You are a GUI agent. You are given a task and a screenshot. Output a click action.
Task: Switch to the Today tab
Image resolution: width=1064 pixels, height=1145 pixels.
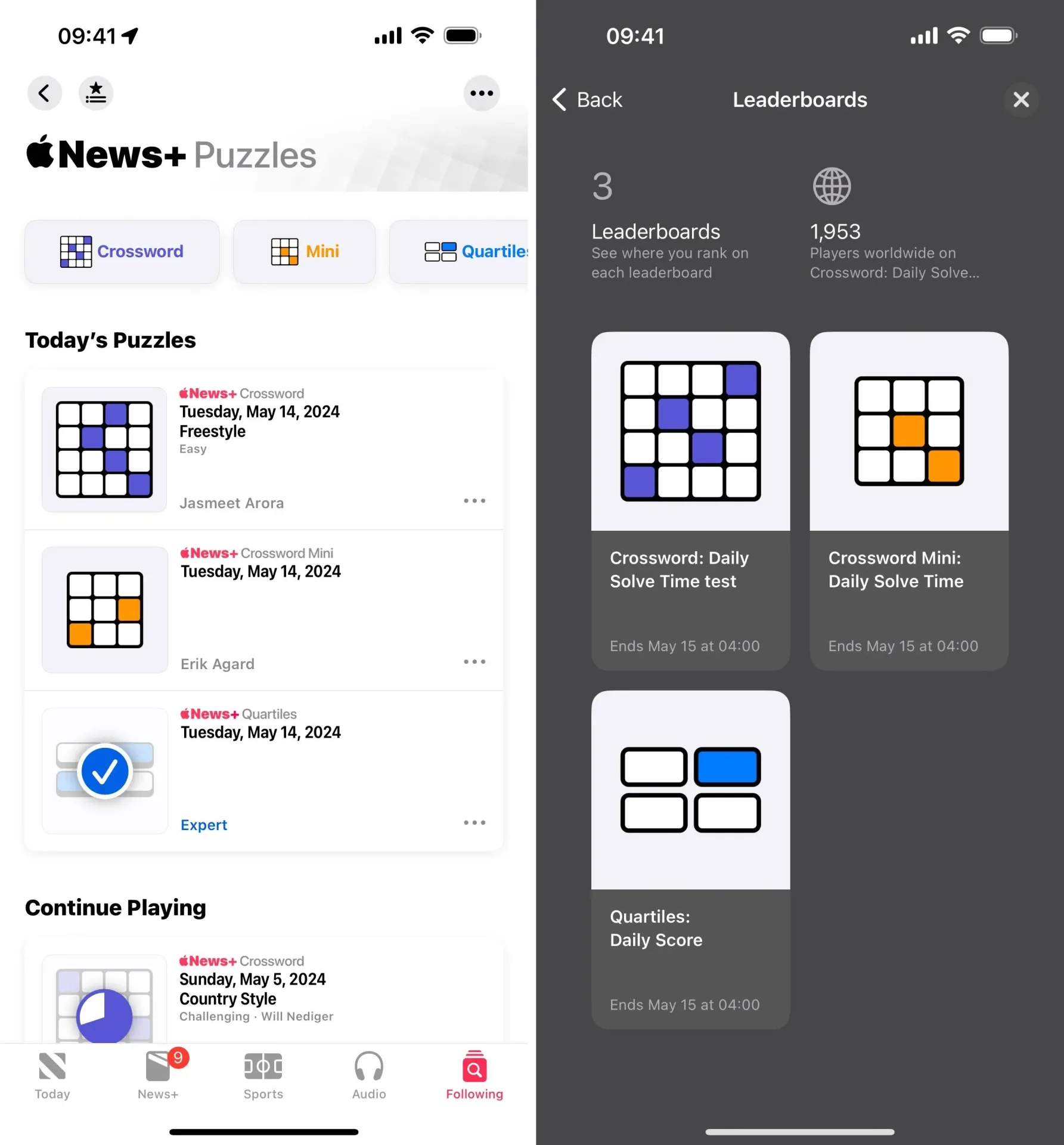pos(52,1075)
